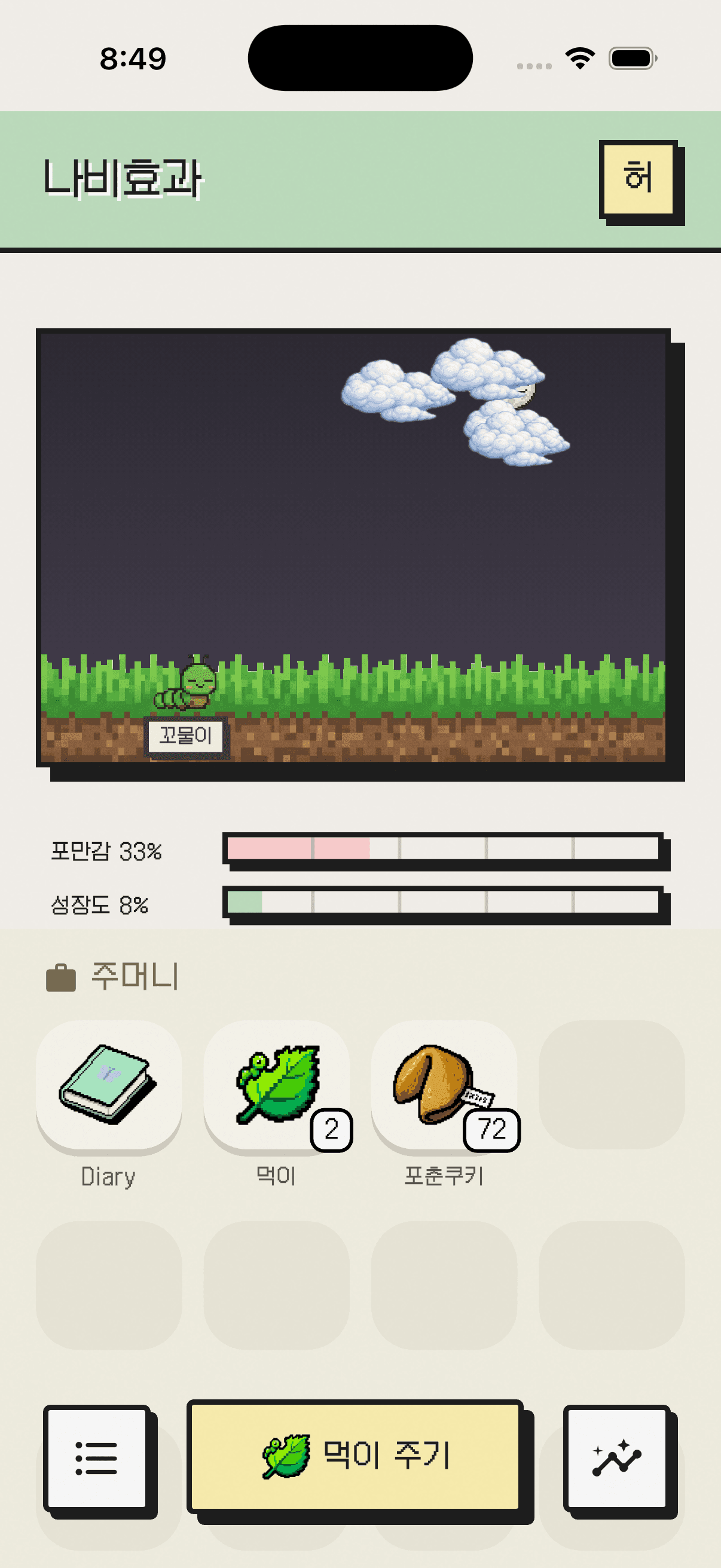This screenshot has height=1568, width=721.
Task: Click the 허 badge in the header
Action: 638,178
